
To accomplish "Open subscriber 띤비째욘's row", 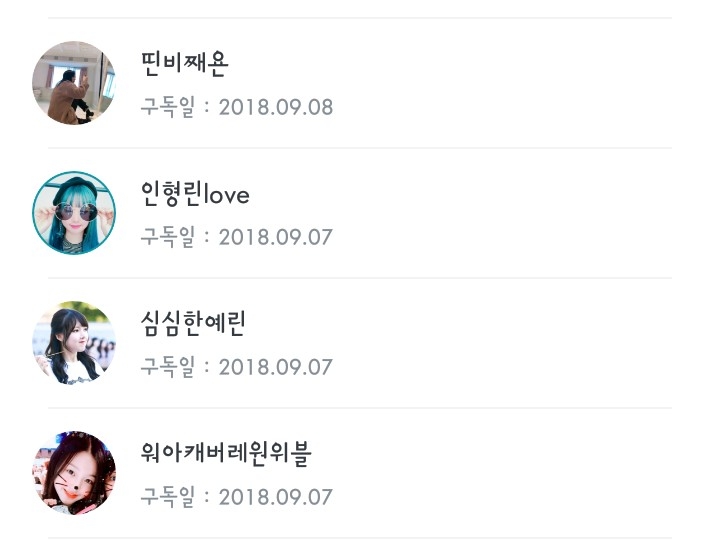I will [360, 83].
